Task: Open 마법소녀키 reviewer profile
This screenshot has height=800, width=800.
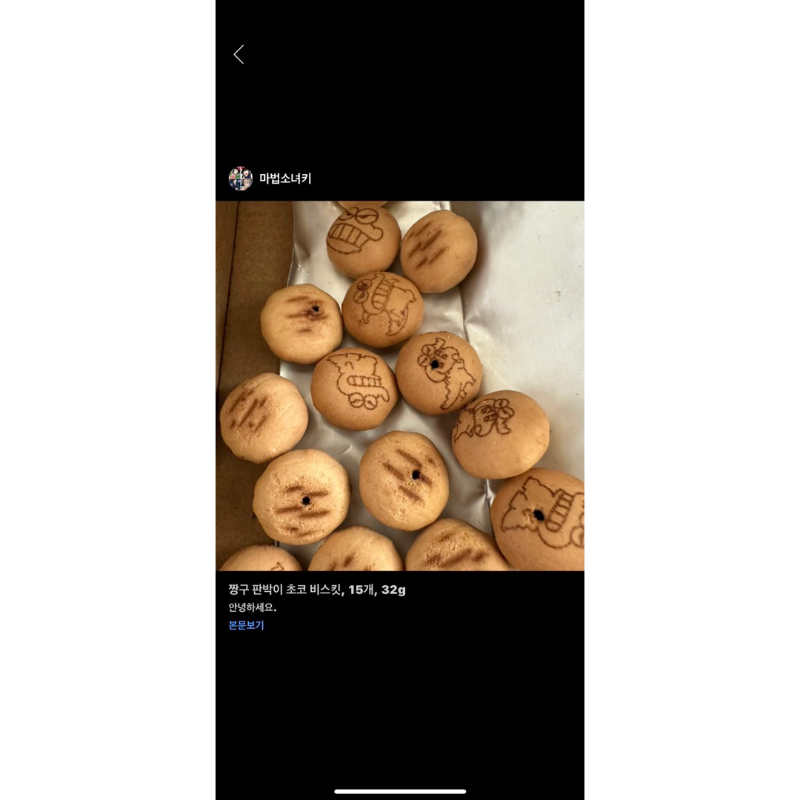Action: coord(285,179)
